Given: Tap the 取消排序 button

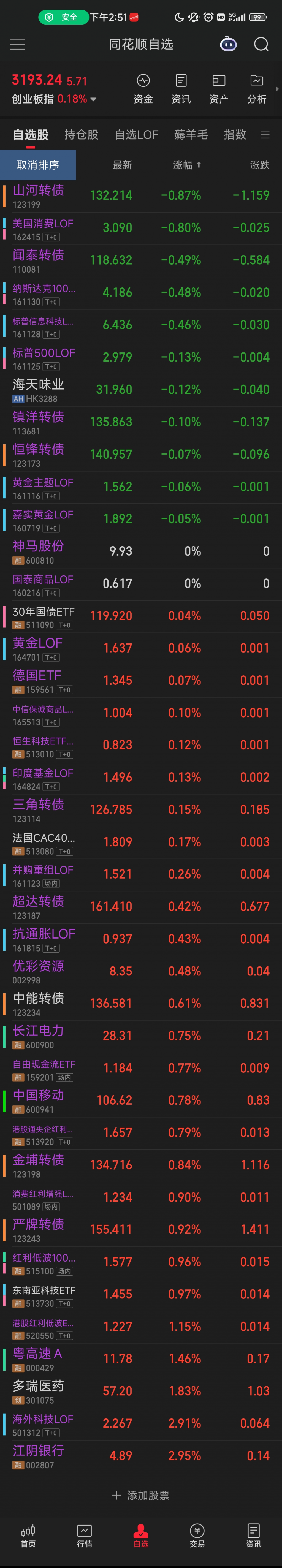Looking at the screenshot, I should [x=38, y=165].
